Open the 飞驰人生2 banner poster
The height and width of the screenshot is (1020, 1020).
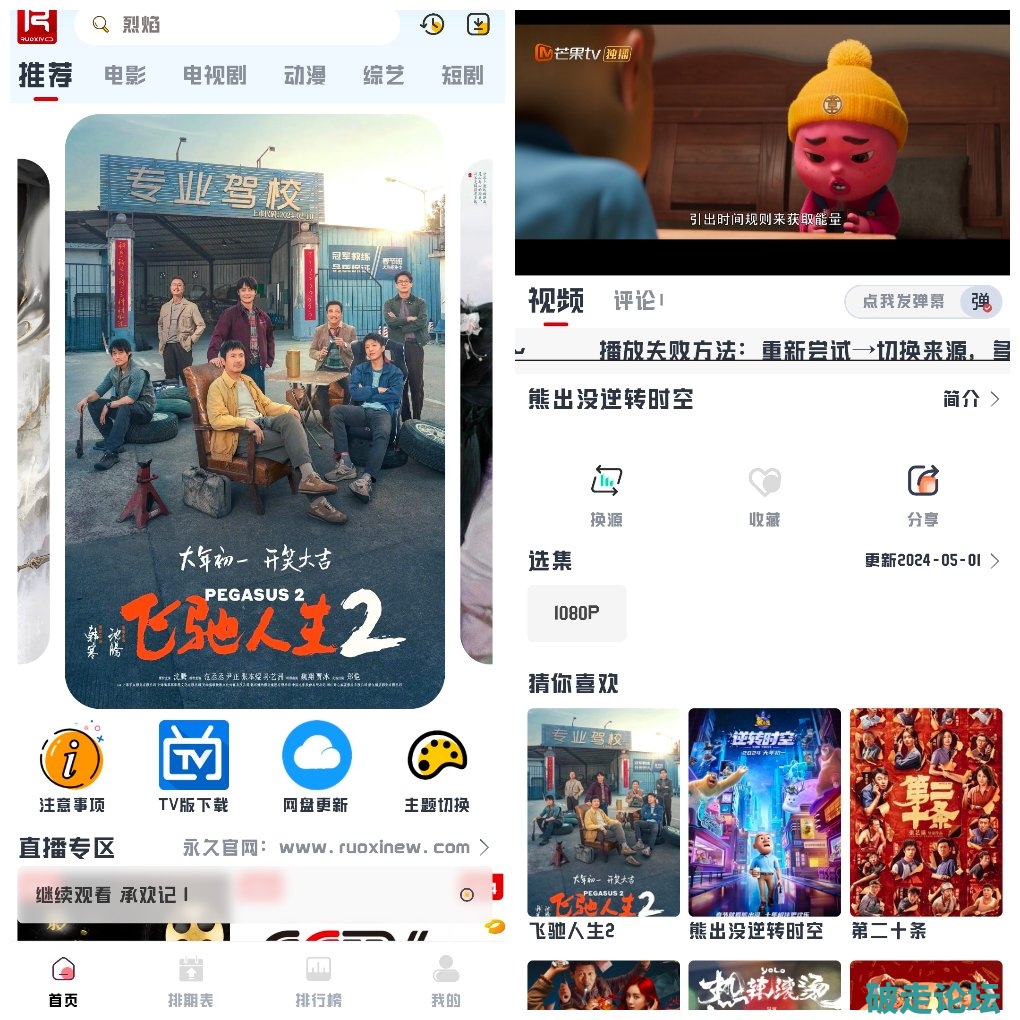coord(255,410)
